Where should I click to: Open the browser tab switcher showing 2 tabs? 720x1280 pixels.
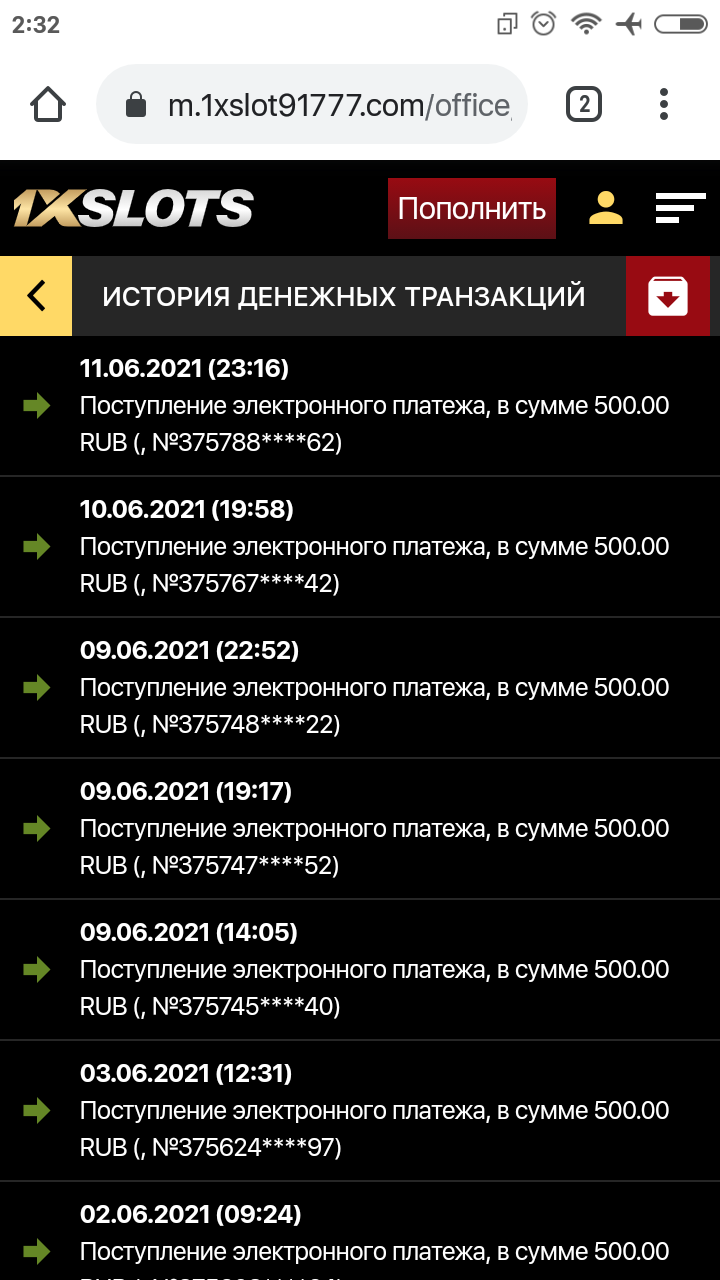click(x=583, y=103)
